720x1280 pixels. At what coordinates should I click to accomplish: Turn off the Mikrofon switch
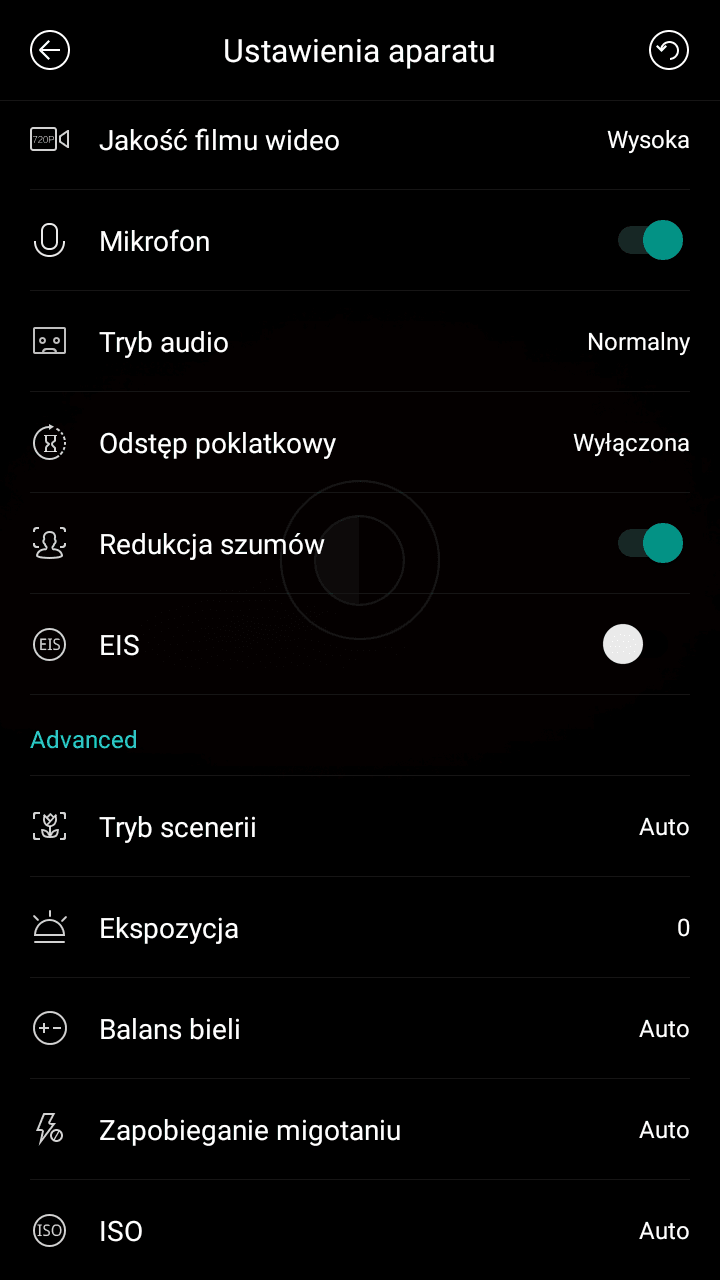[x=650, y=241]
